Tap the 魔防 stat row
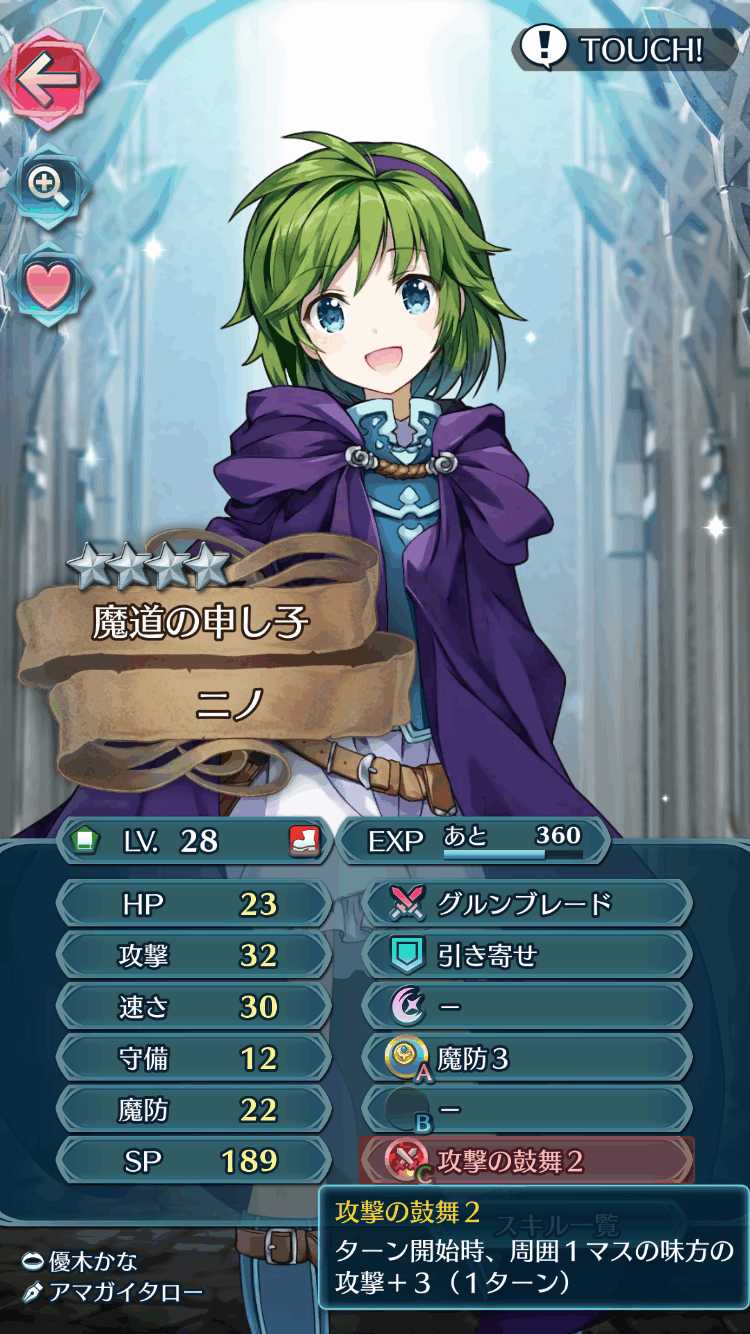Viewport: 750px width, 1334px height. [x=193, y=1110]
